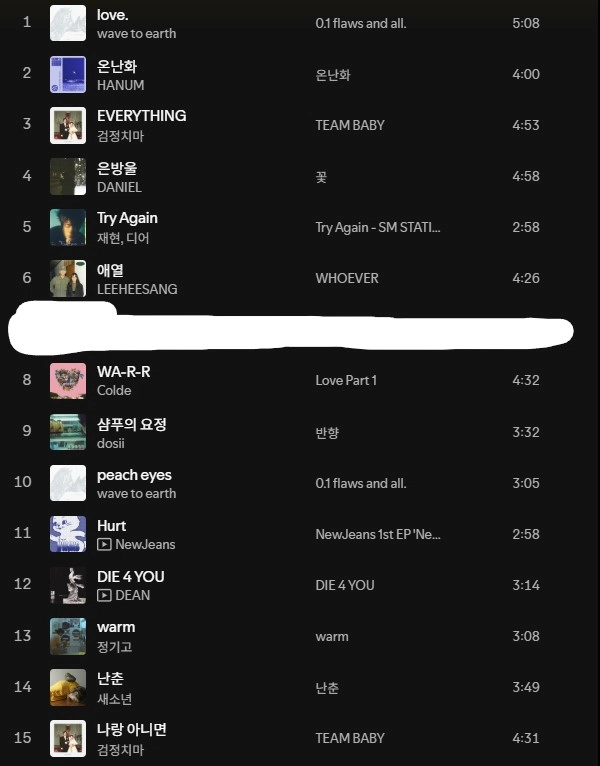
Task: Open DIE 4 YOU by DEAN
Action: 130,577
